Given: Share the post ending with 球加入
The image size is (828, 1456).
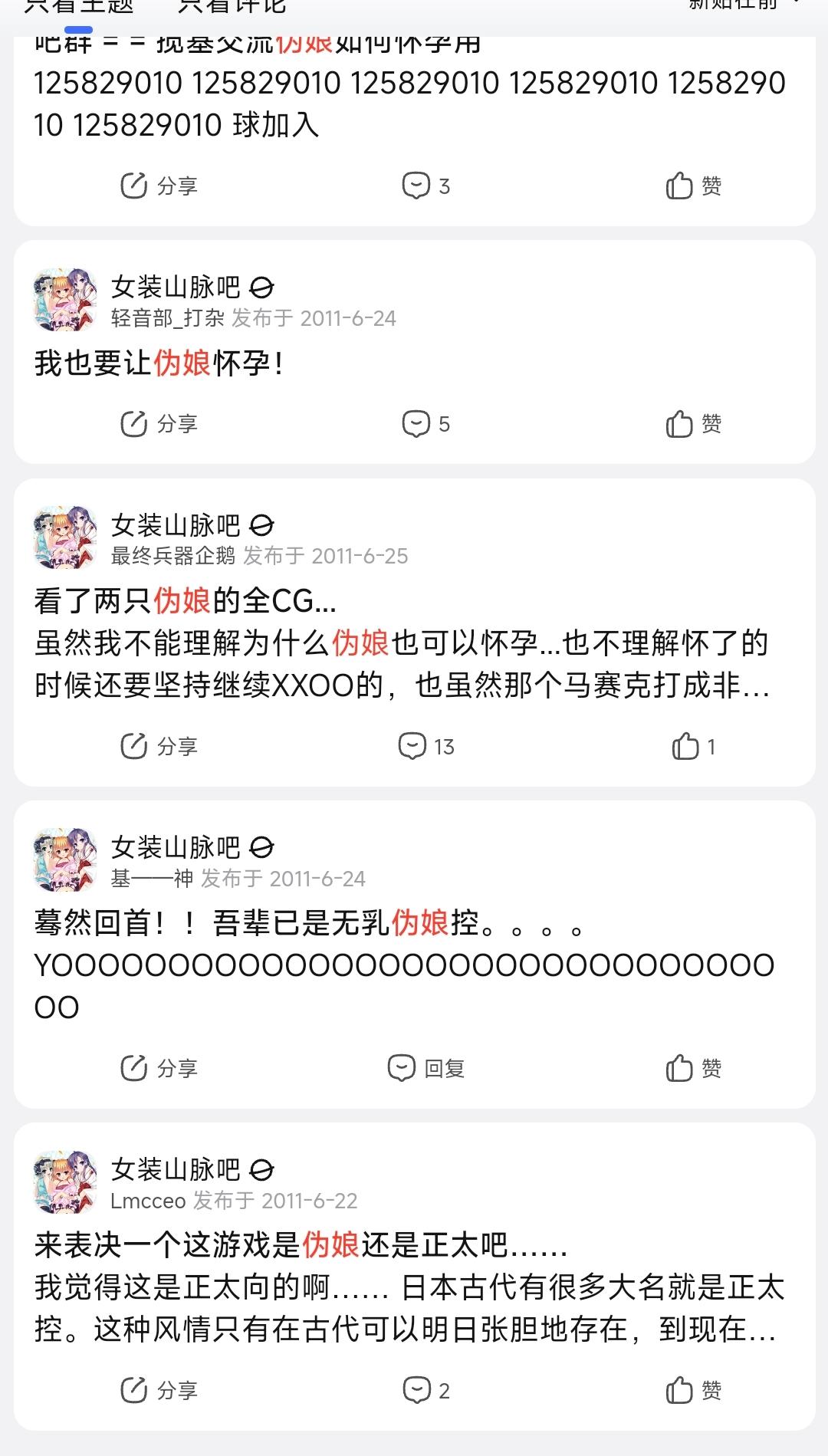Looking at the screenshot, I should point(159,186).
